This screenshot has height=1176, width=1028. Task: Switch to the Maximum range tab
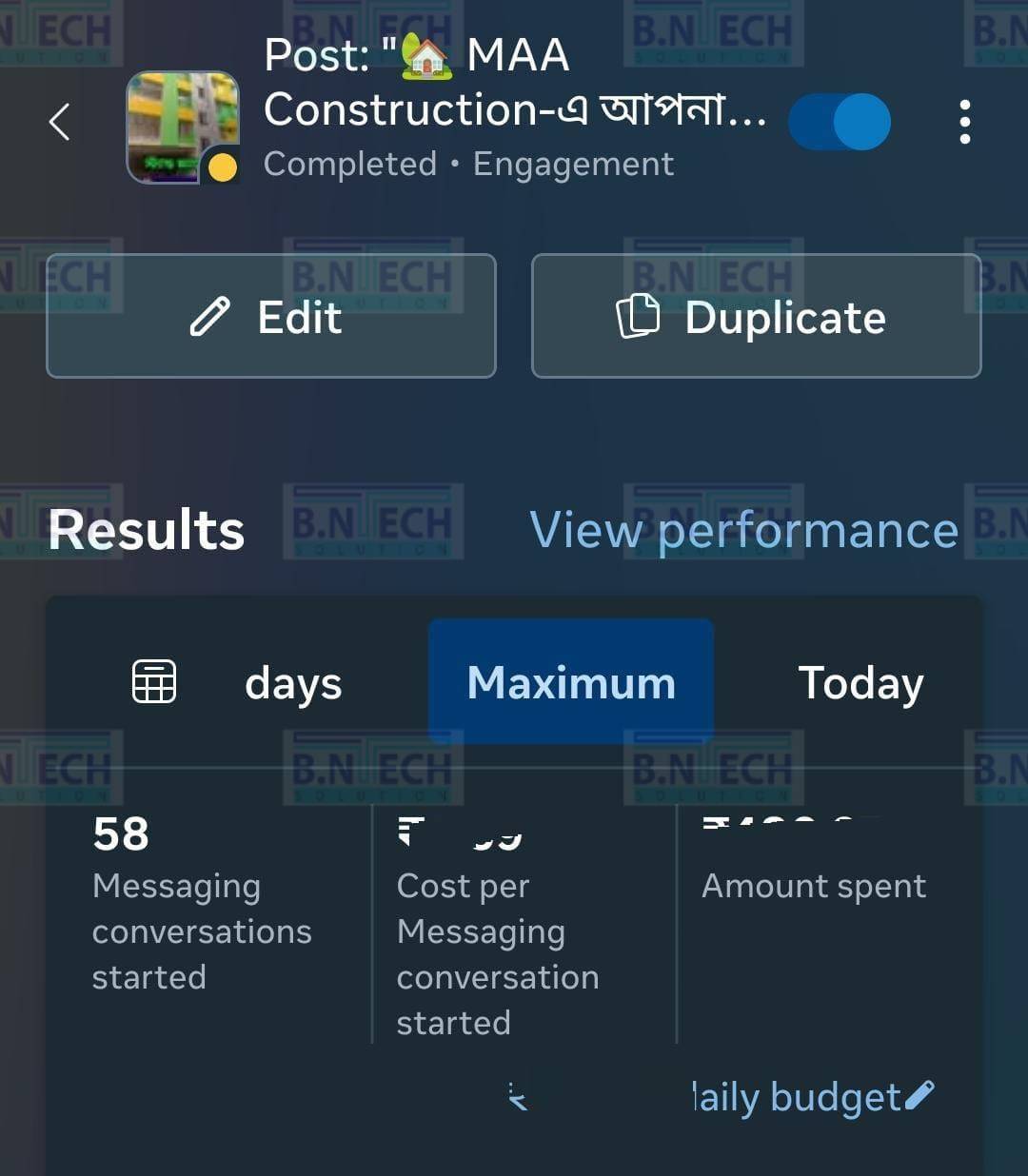[x=571, y=681]
